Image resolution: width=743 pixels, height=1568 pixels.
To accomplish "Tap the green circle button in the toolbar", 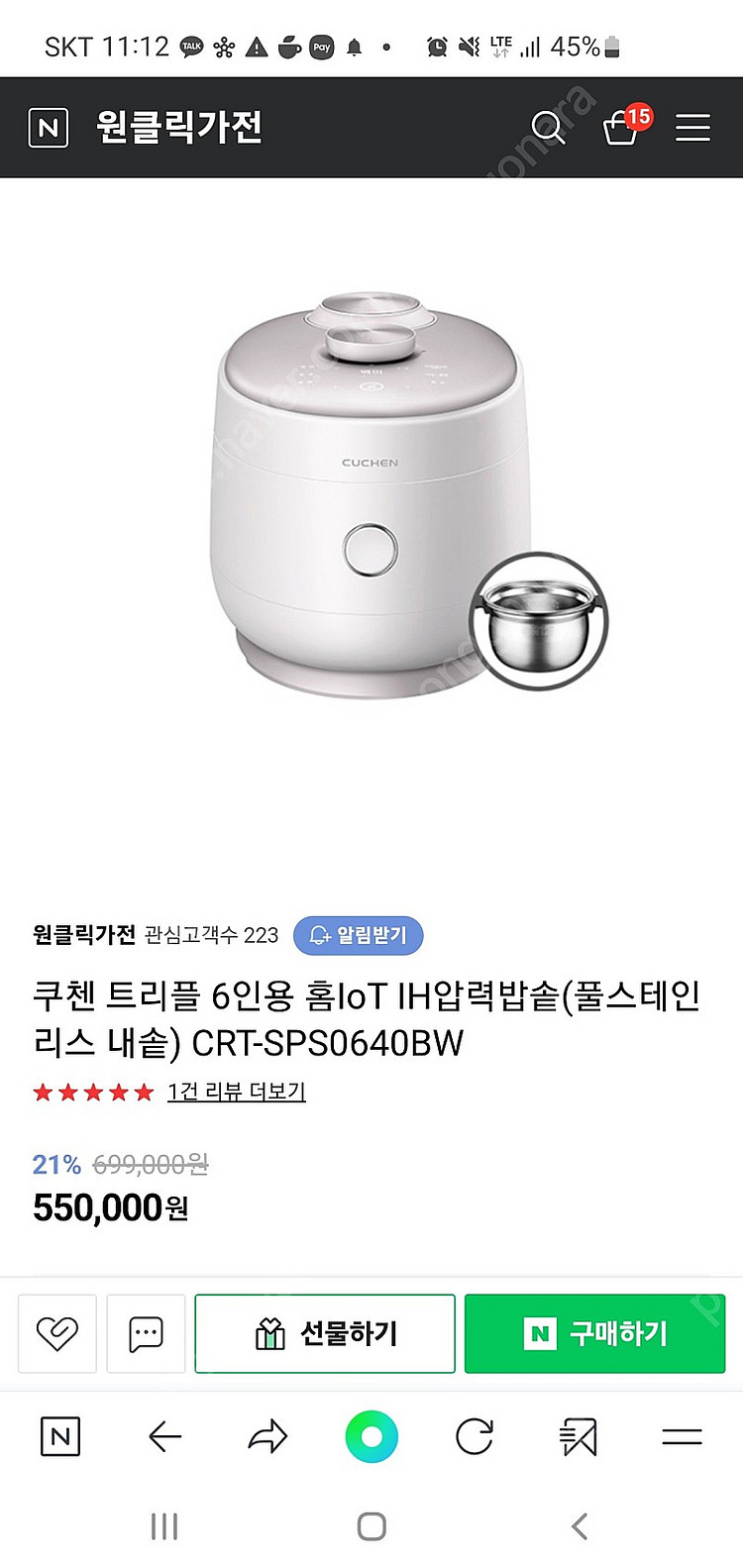I will 371,1437.
